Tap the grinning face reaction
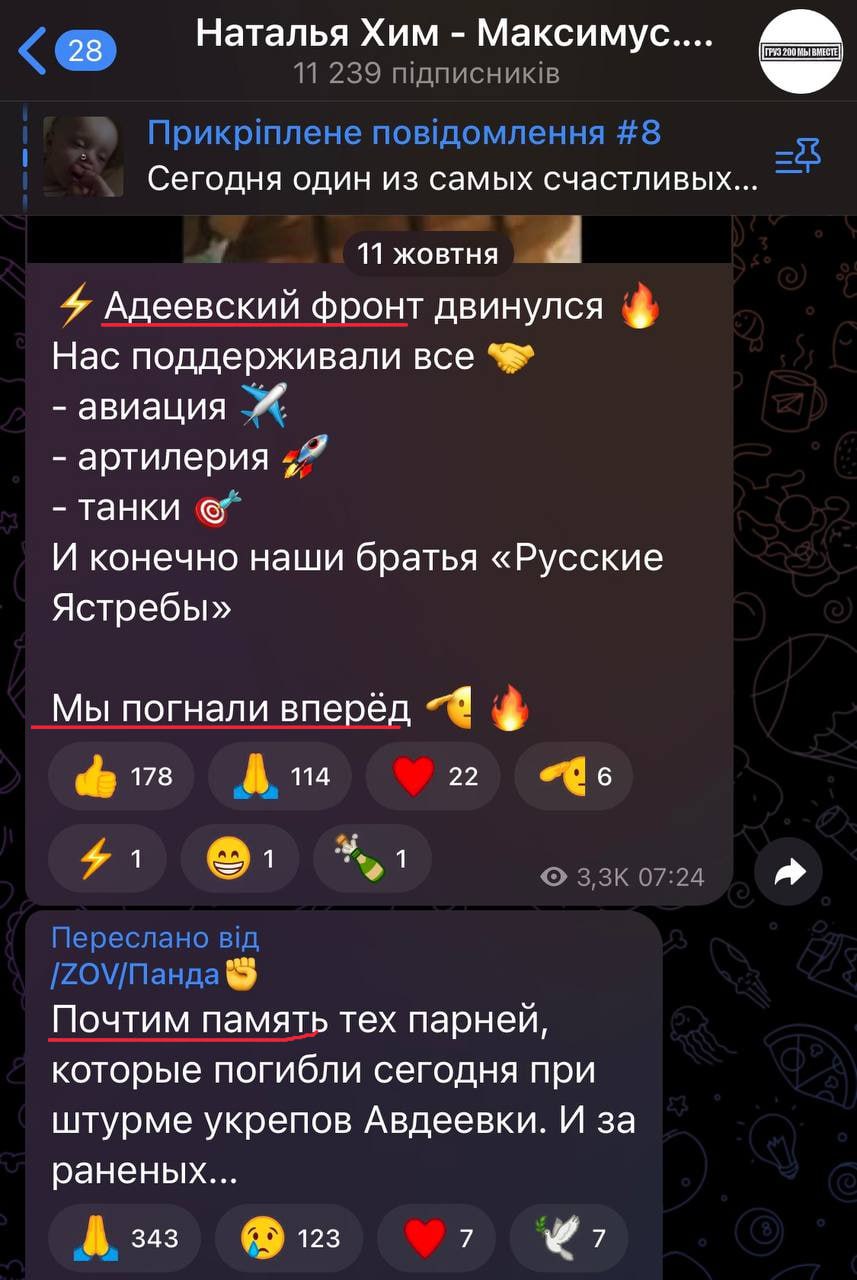The width and height of the screenshot is (857, 1280). pyautogui.click(x=239, y=858)
